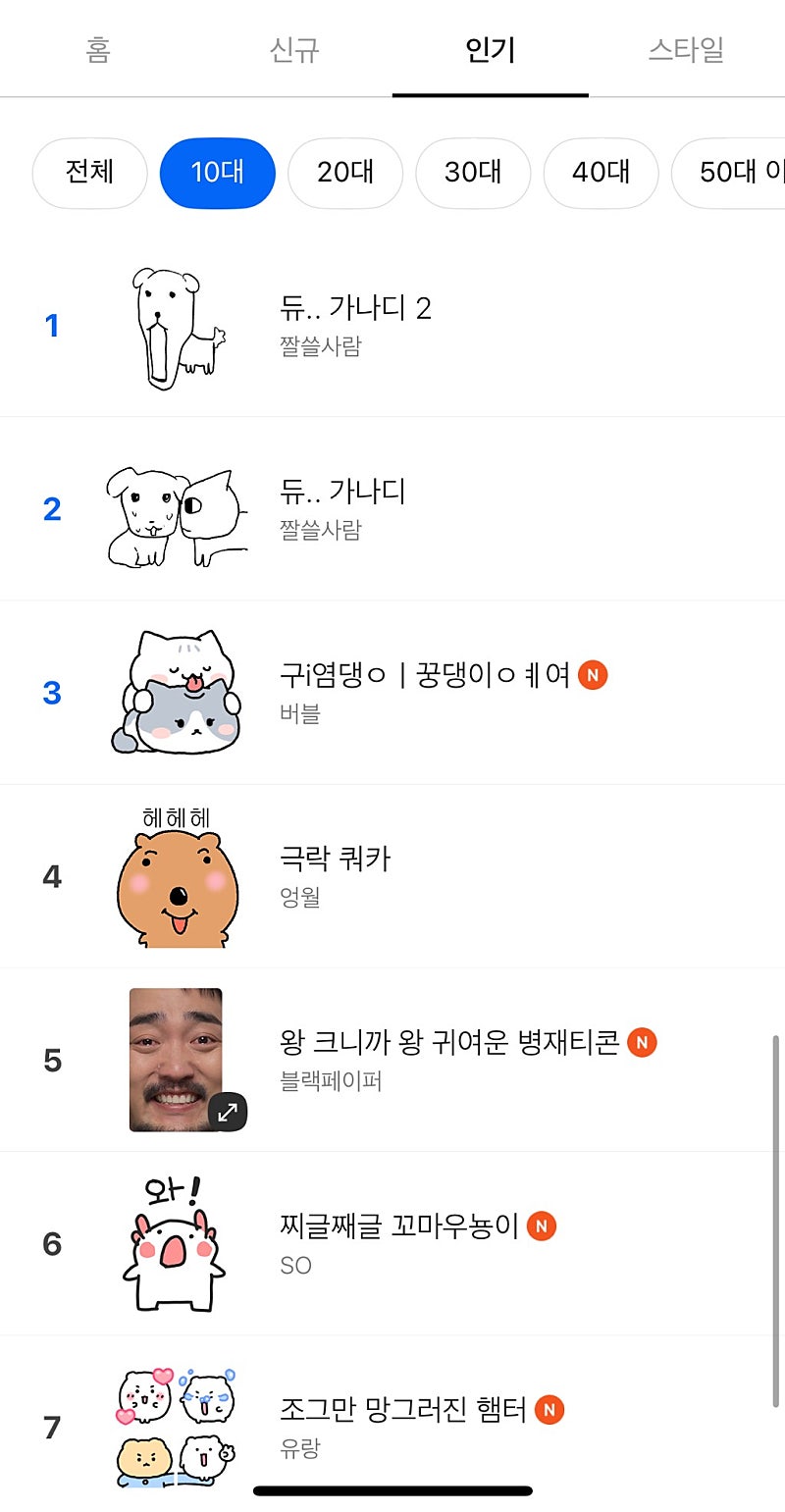This screenshot has height=1512, width=785.
Task: Open the 스타일 tab
Action: 686,49
